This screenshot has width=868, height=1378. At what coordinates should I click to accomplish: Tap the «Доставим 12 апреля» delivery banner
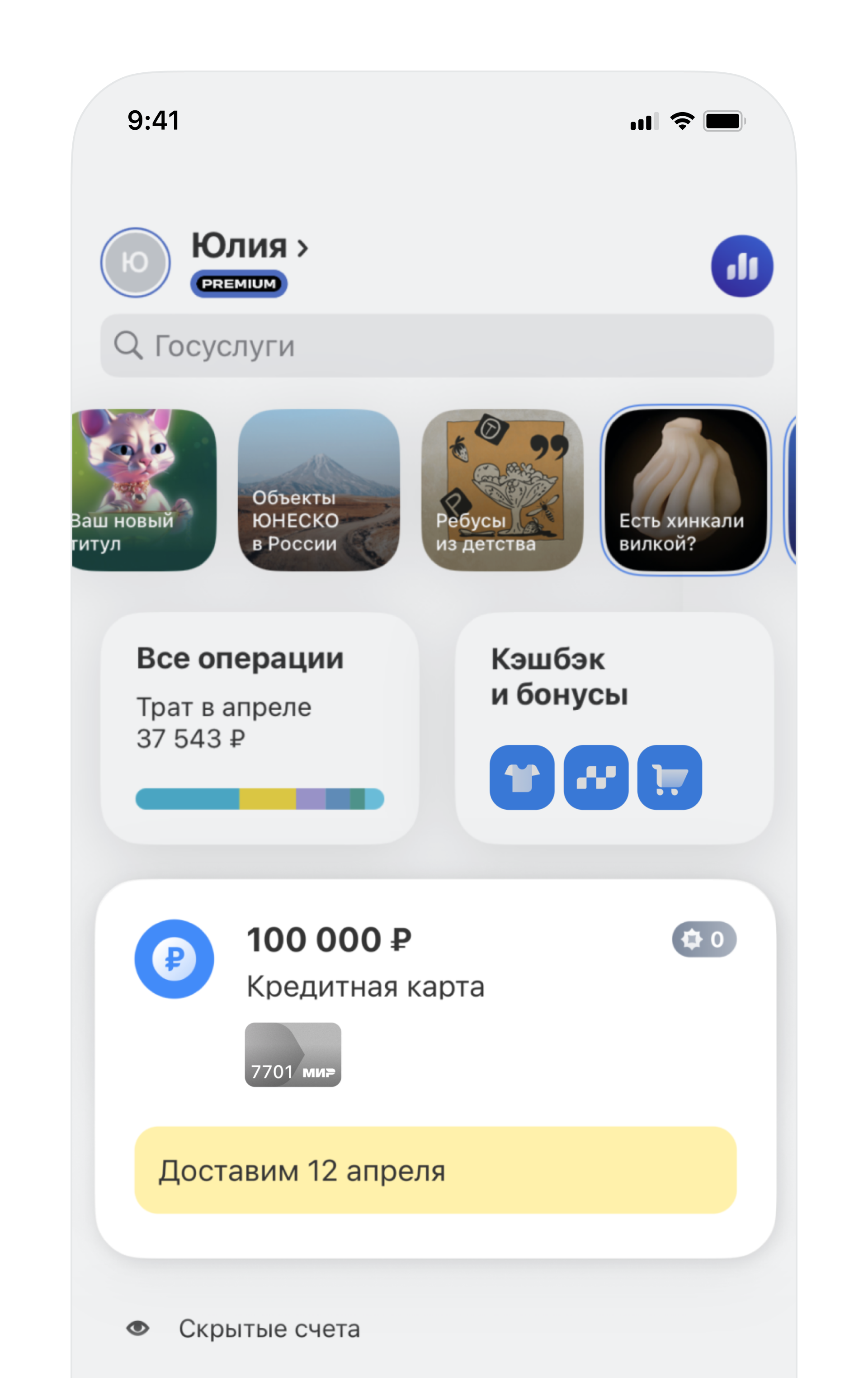pyautogui.click(x=435, y=1170)
